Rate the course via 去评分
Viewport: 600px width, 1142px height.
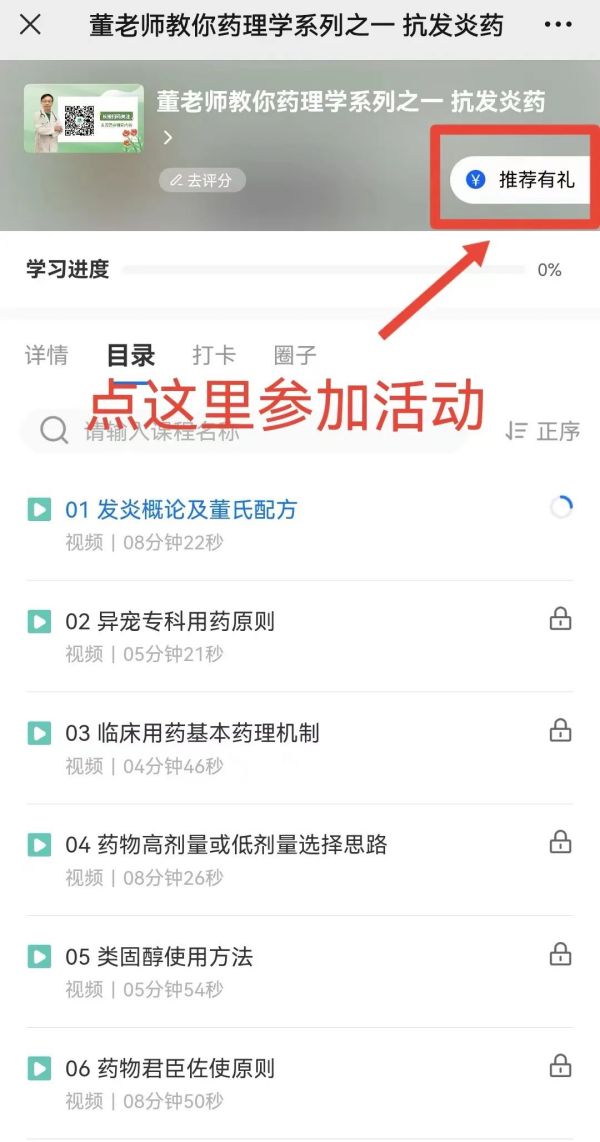click(x=202, y=180)
